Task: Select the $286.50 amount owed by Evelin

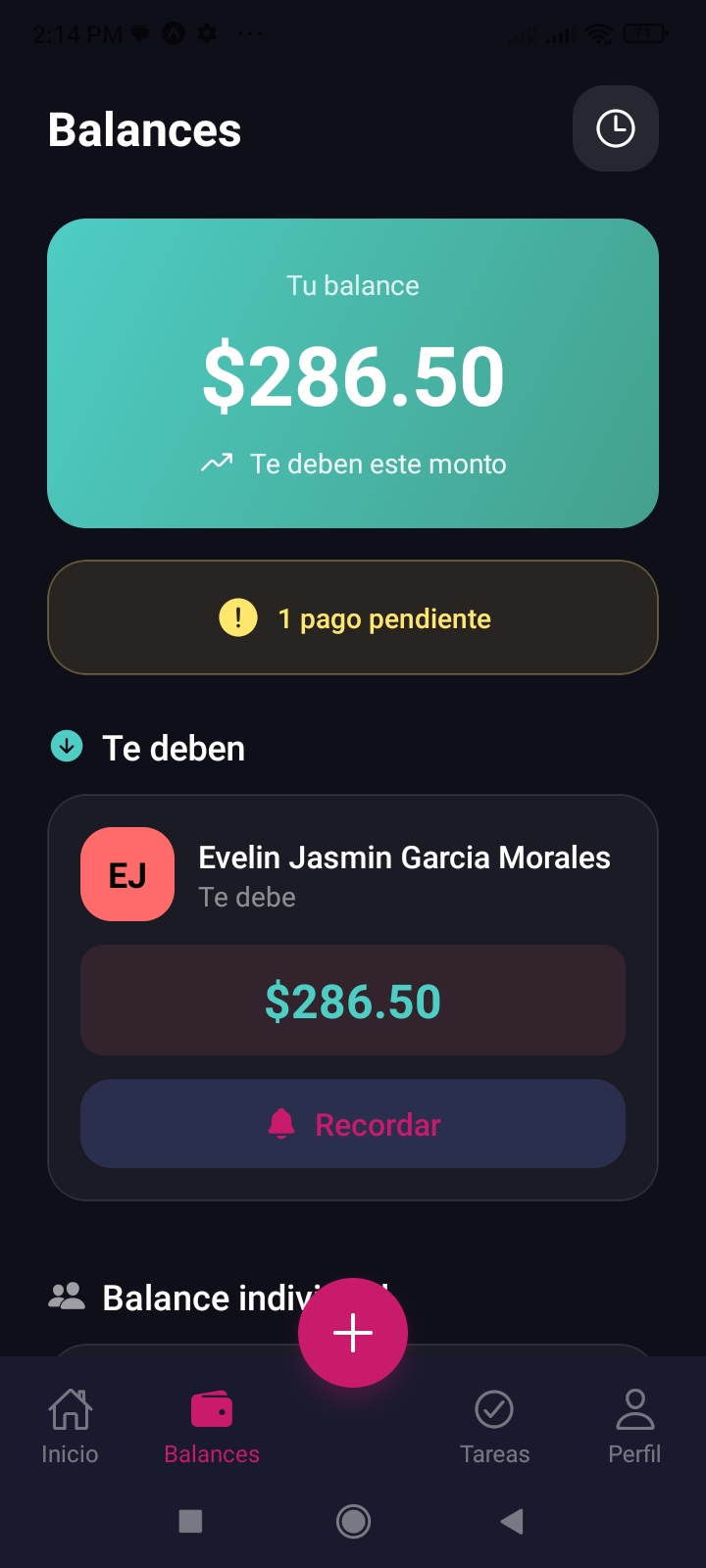Action: (x=353, y=1000)
